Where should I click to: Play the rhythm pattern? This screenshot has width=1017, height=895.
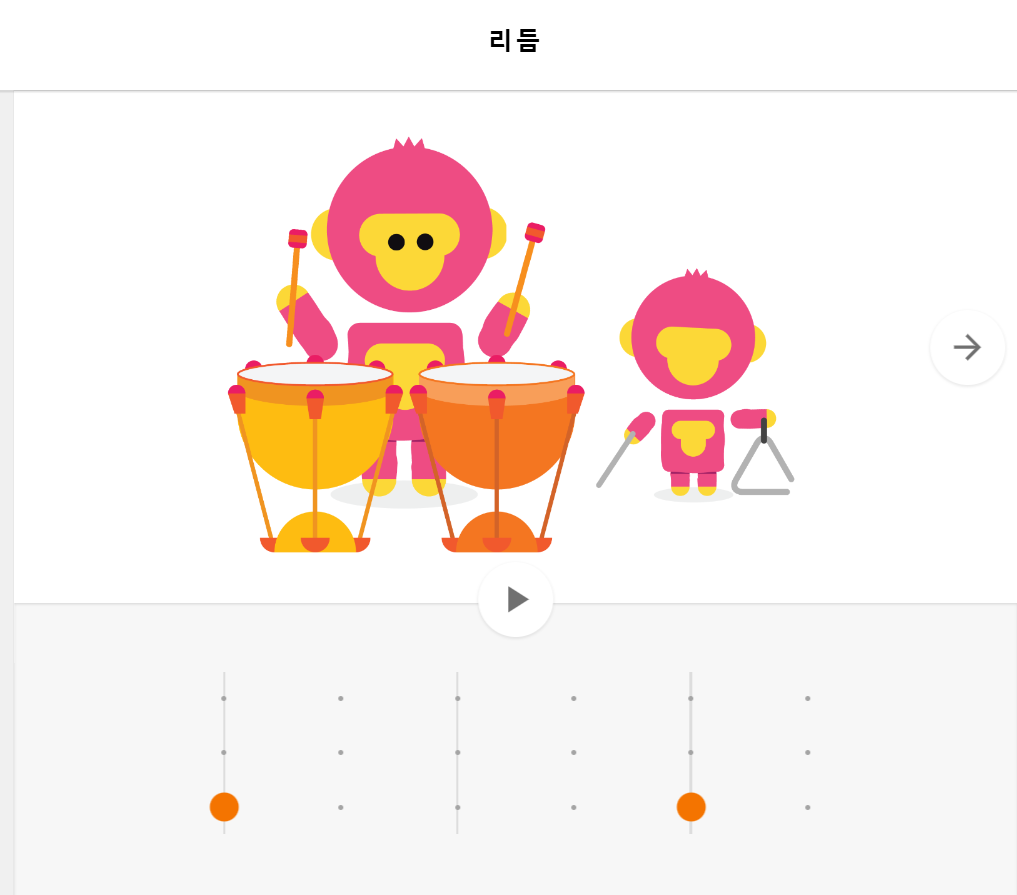click(516, 600)
